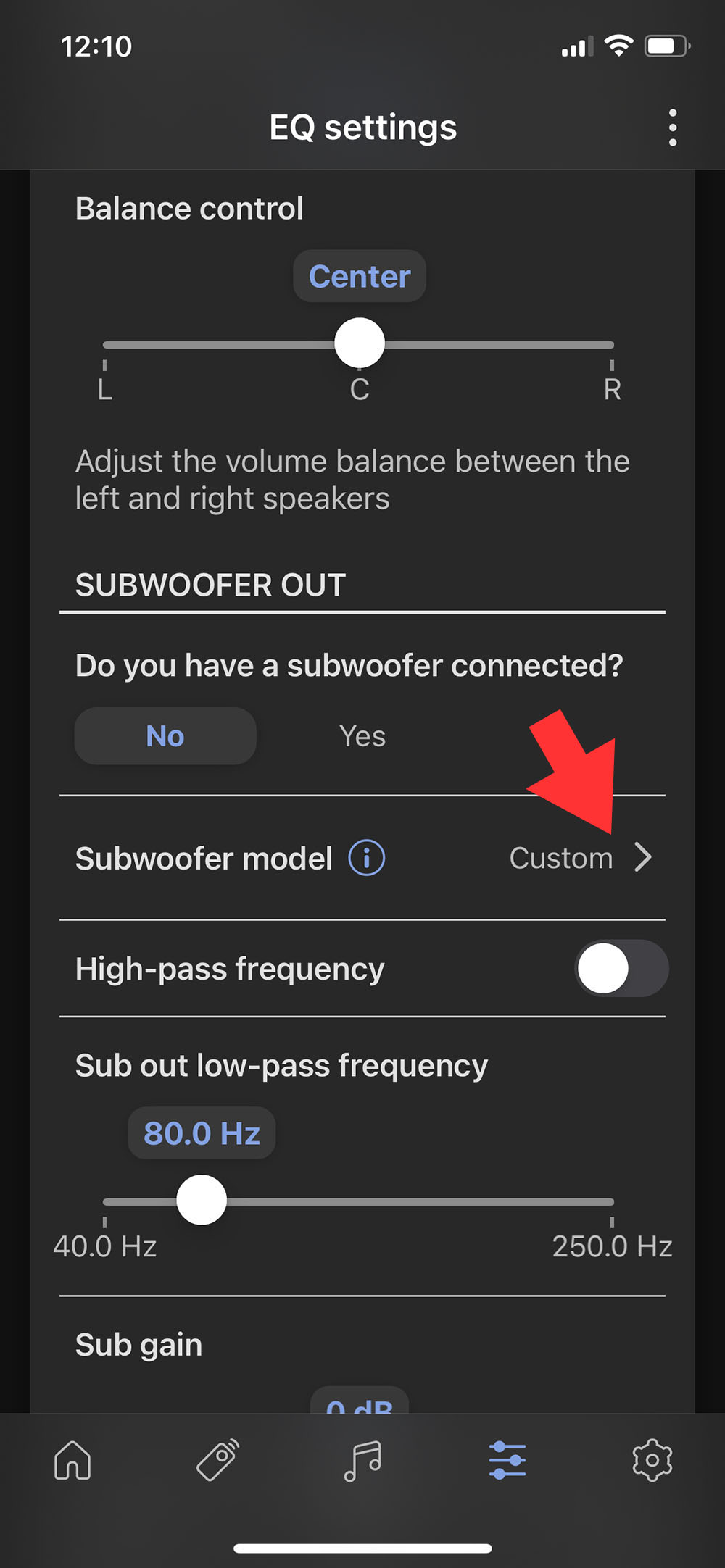The width and height of the screenshot is (725, 1568).
Task: Select the EQ sliders tab
Action: pos(507,1459)
